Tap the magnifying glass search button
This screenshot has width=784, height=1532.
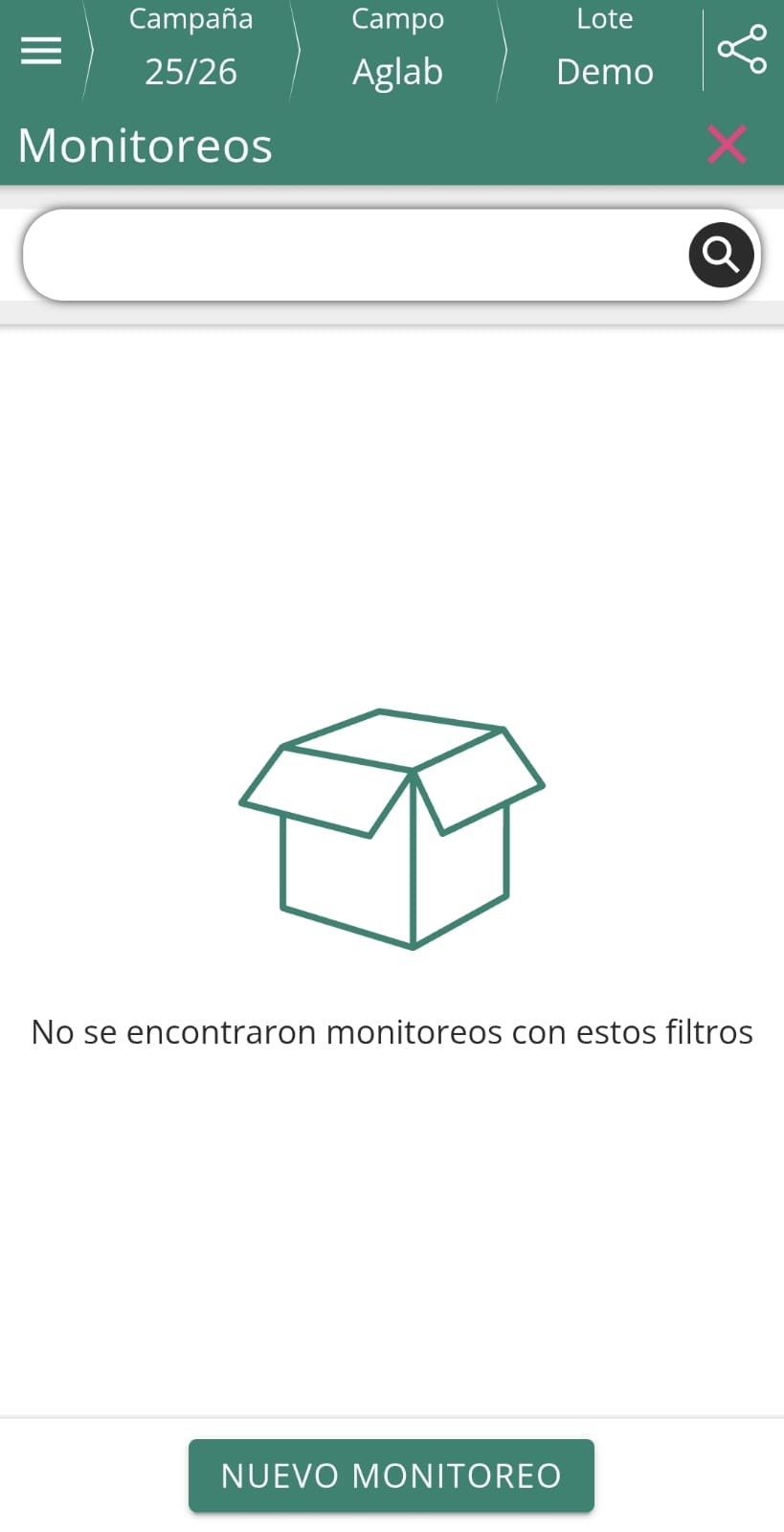pos(721,255)
